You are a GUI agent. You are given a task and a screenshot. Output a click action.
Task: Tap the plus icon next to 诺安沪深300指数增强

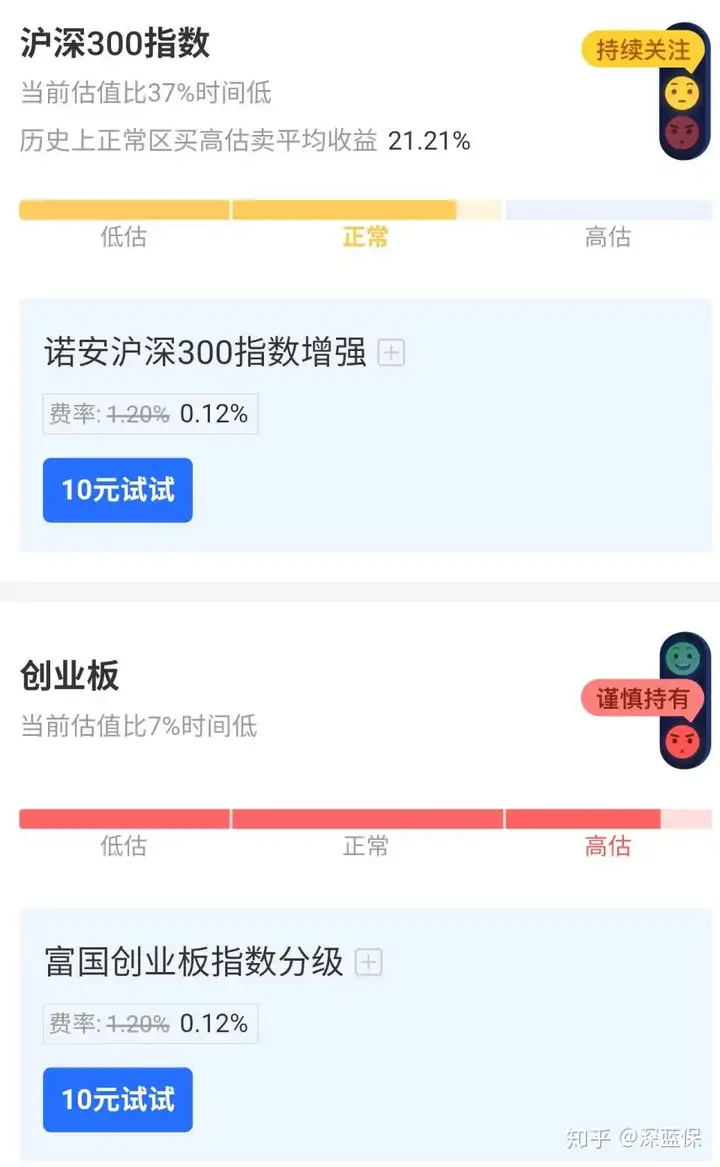[391, 353]
